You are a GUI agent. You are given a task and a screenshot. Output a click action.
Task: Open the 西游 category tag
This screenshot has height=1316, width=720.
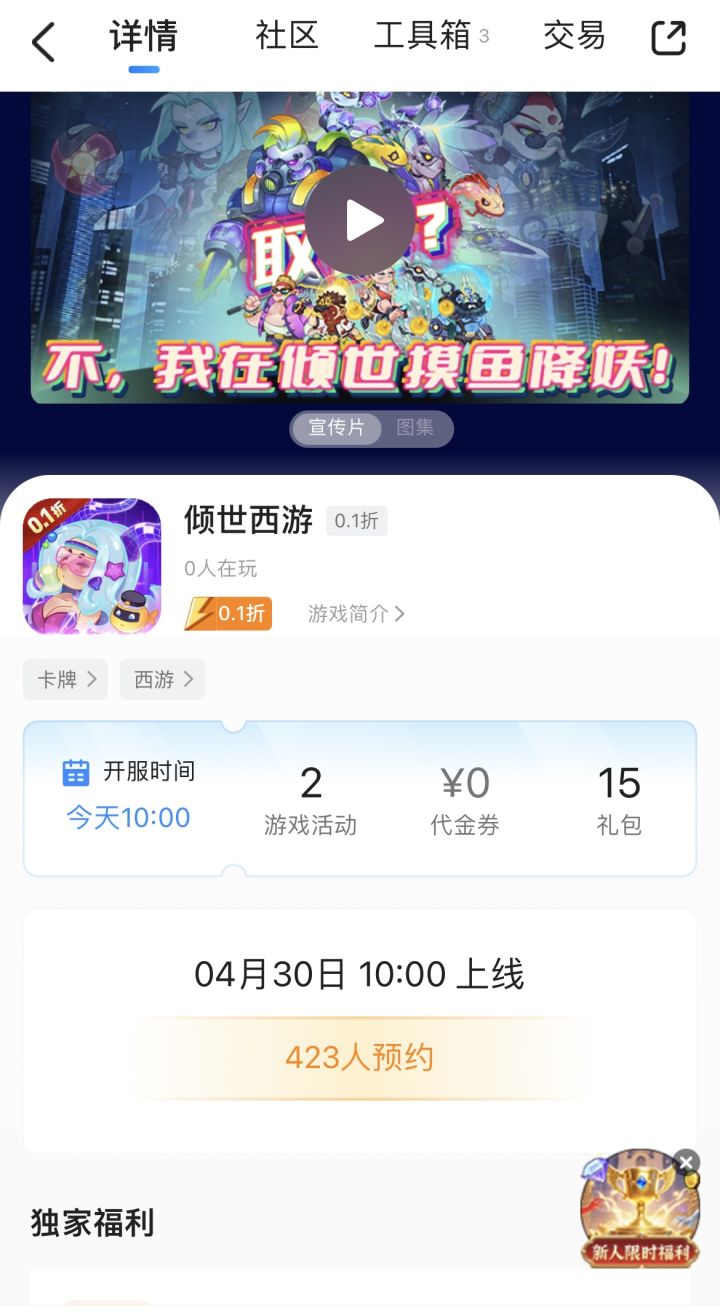pyautogui.click(x=161, y=679)
